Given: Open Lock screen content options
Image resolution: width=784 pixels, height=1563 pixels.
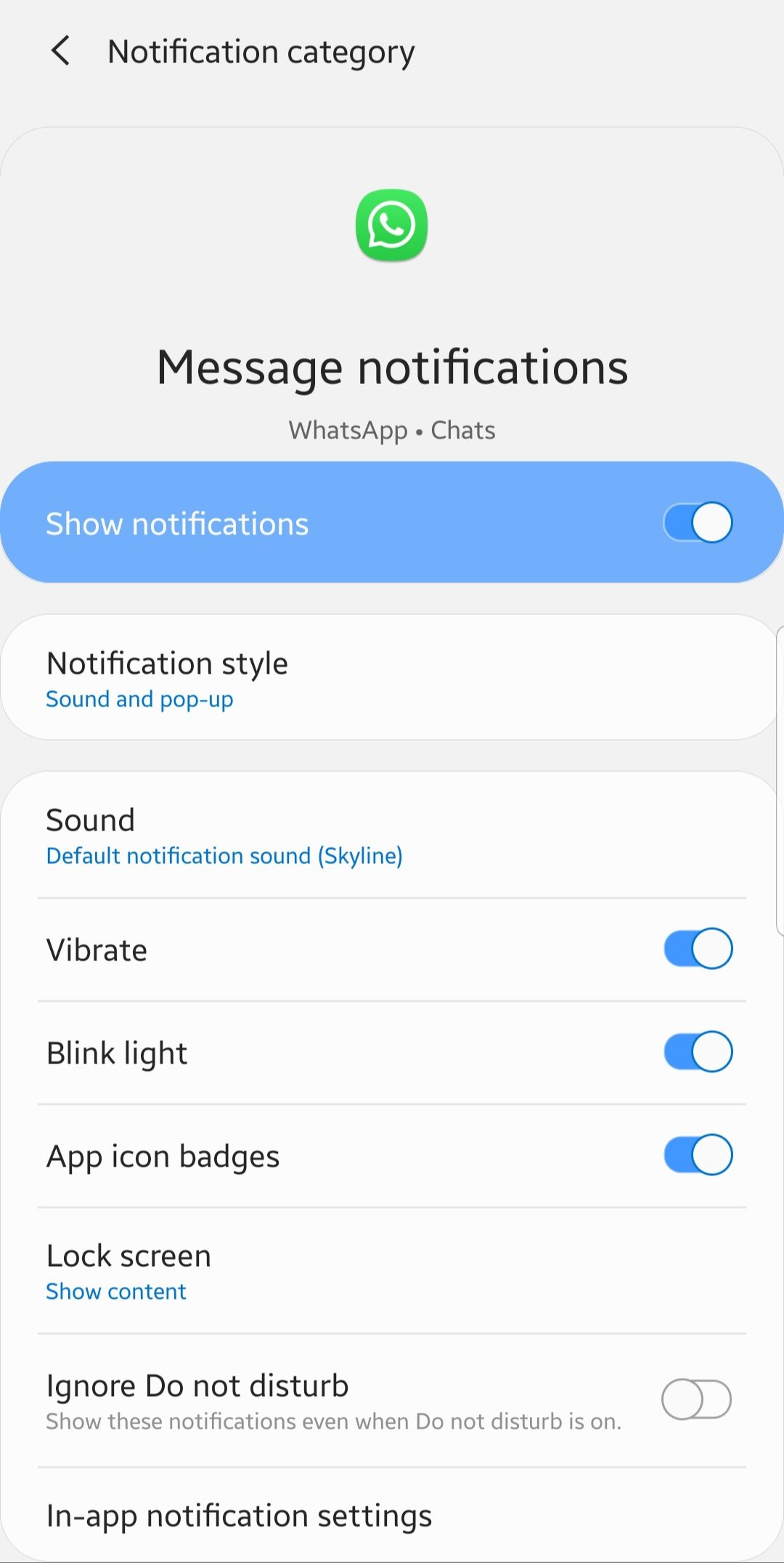Looking at the screenshot, I should [x=391, y=1271].
